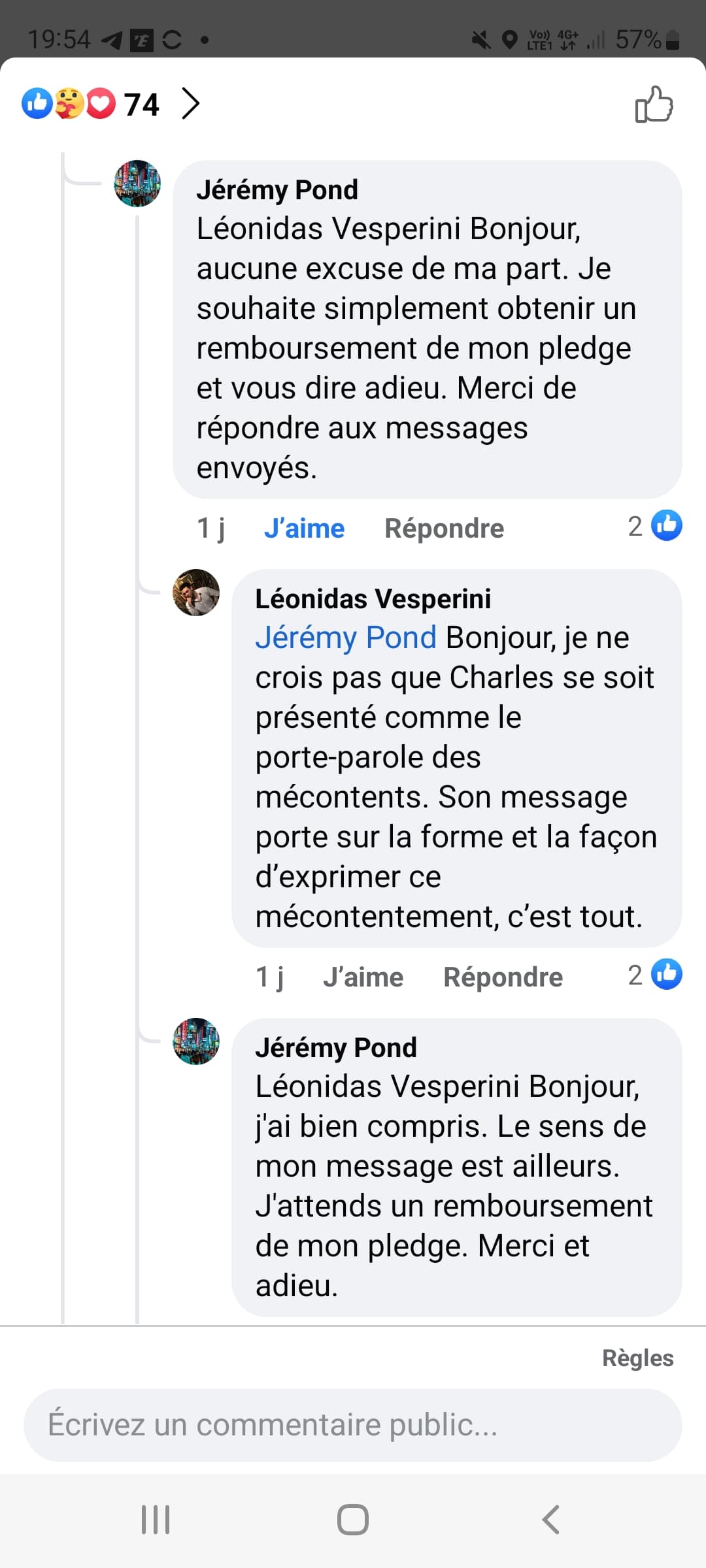Open Jérémy Pond's avatar on first comment
The width and height of the screenshot is (706, 1568).
tap(137, 184)
